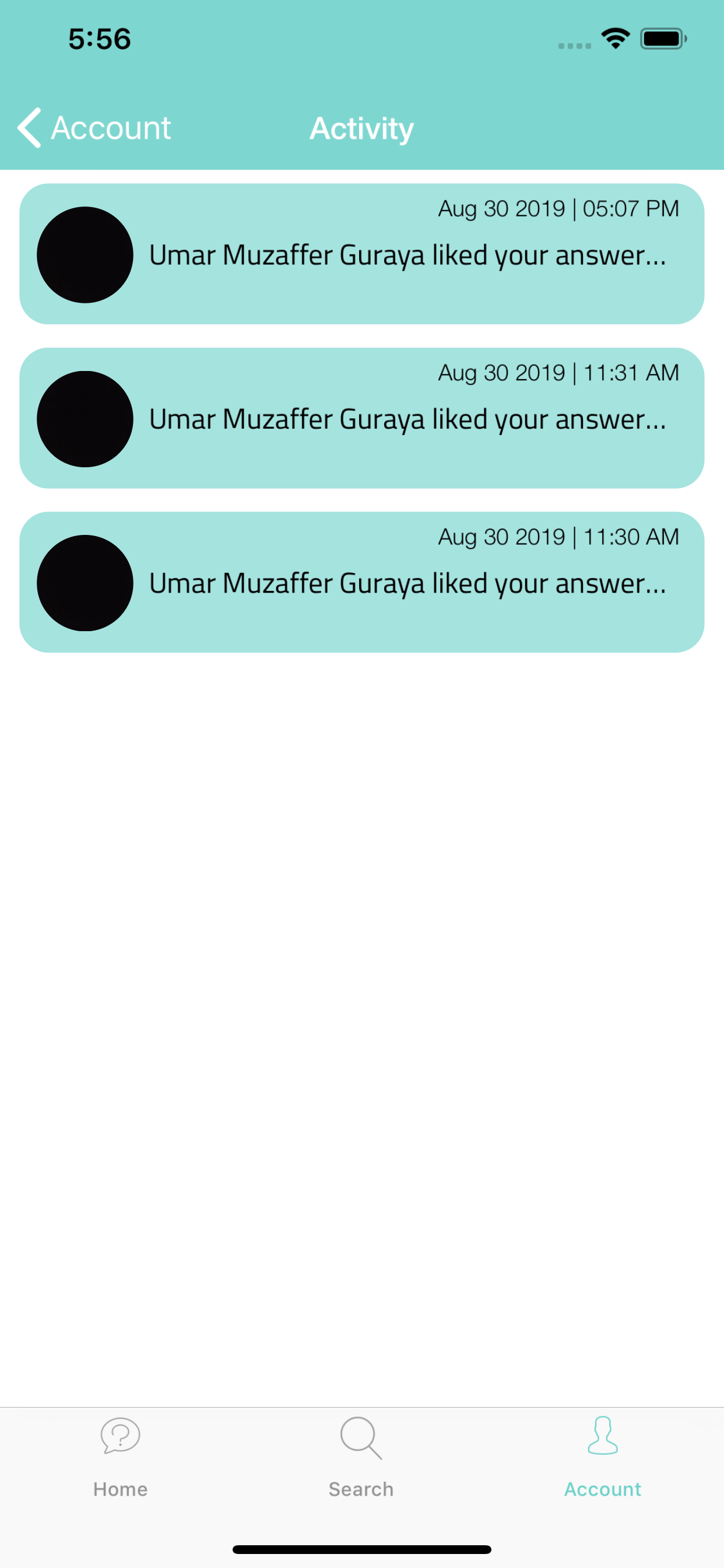The height and width of the screenshot is (1568, 724).
Task: Tap the home indicator bar at the bottom
Action: coord(361,1549)
